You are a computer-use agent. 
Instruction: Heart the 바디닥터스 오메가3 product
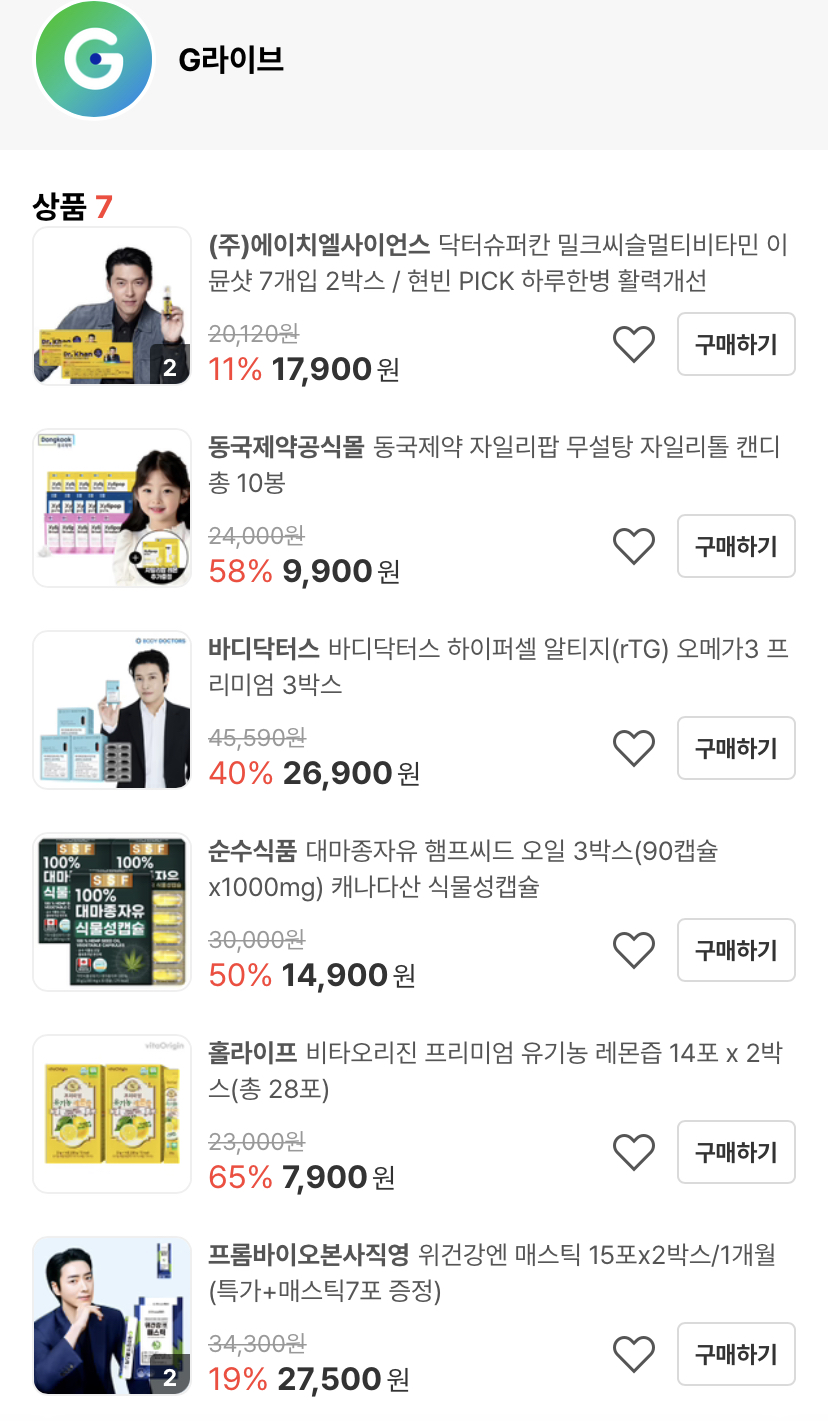[x=633, y=748]
